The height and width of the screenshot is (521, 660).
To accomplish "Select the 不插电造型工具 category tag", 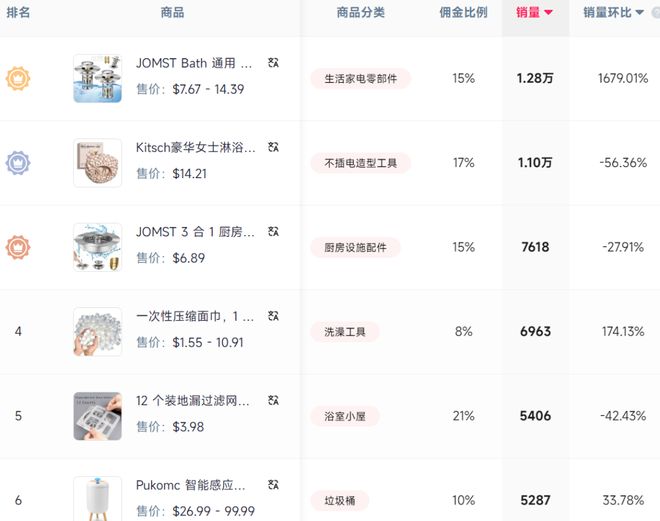I will 360,163.
